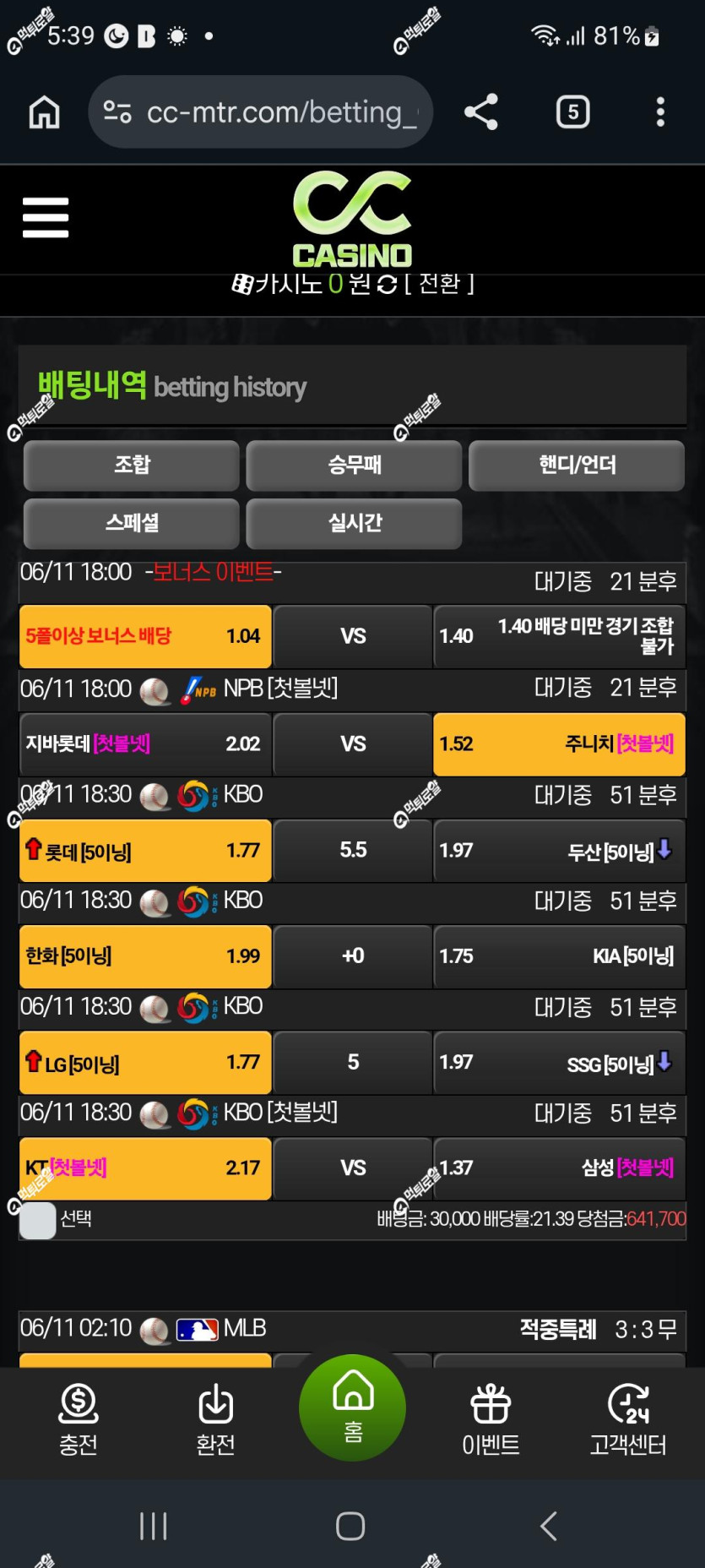
Task: Open 충전 in the bottom bar
Action: (79, 1421)
